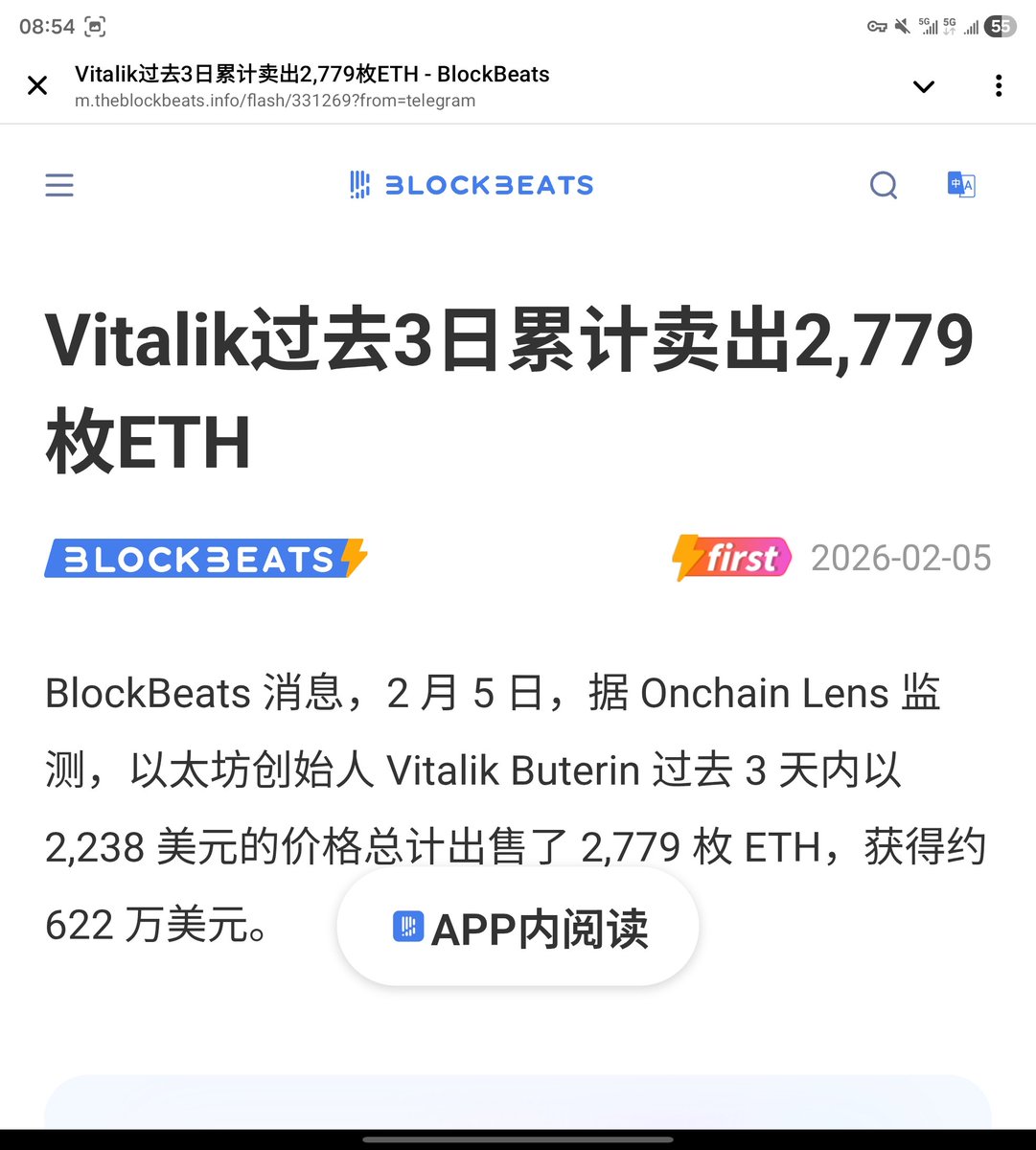Expand the page info dropdown chevron
This screenshot has height=1150, width=1036.
click(923, 86)
